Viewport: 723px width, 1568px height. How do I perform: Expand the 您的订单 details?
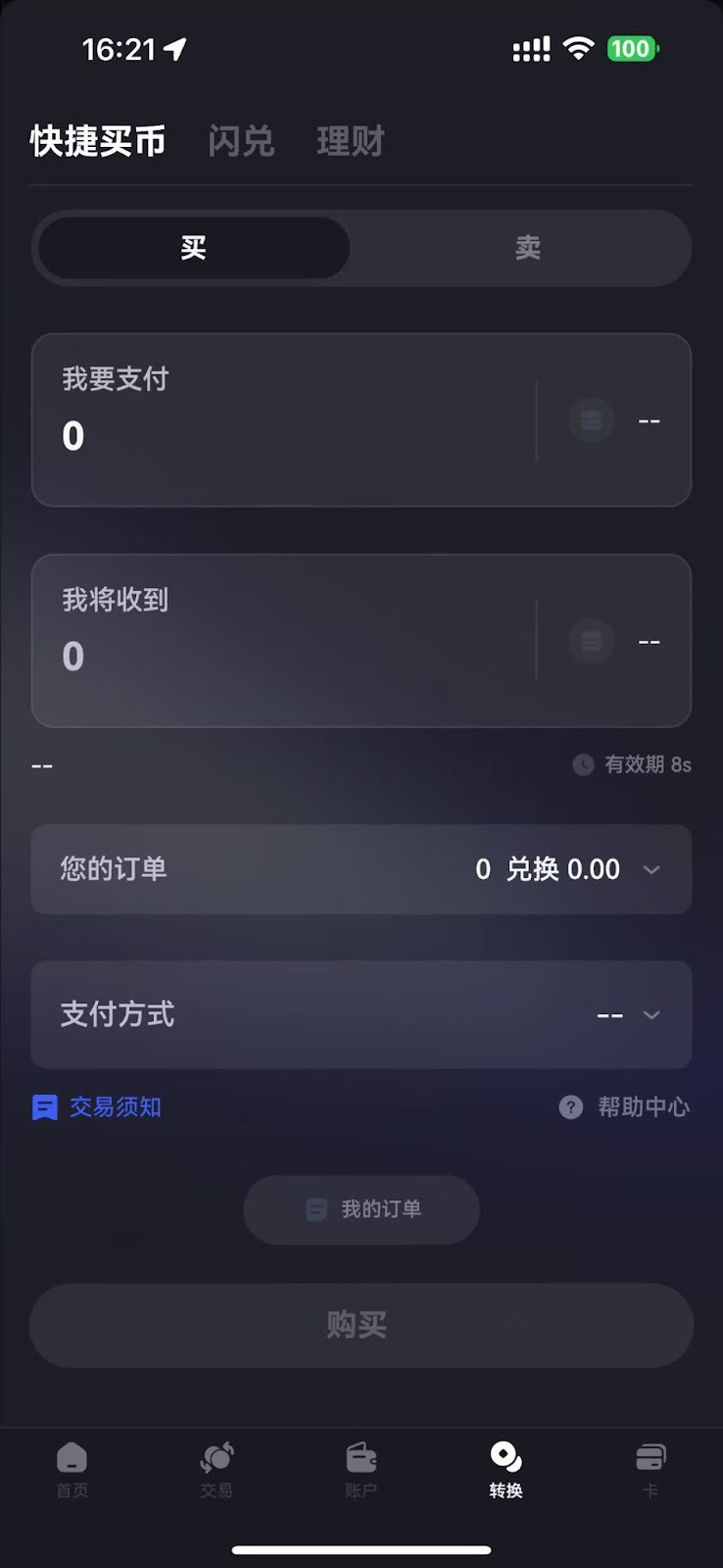tap(651, 869)
